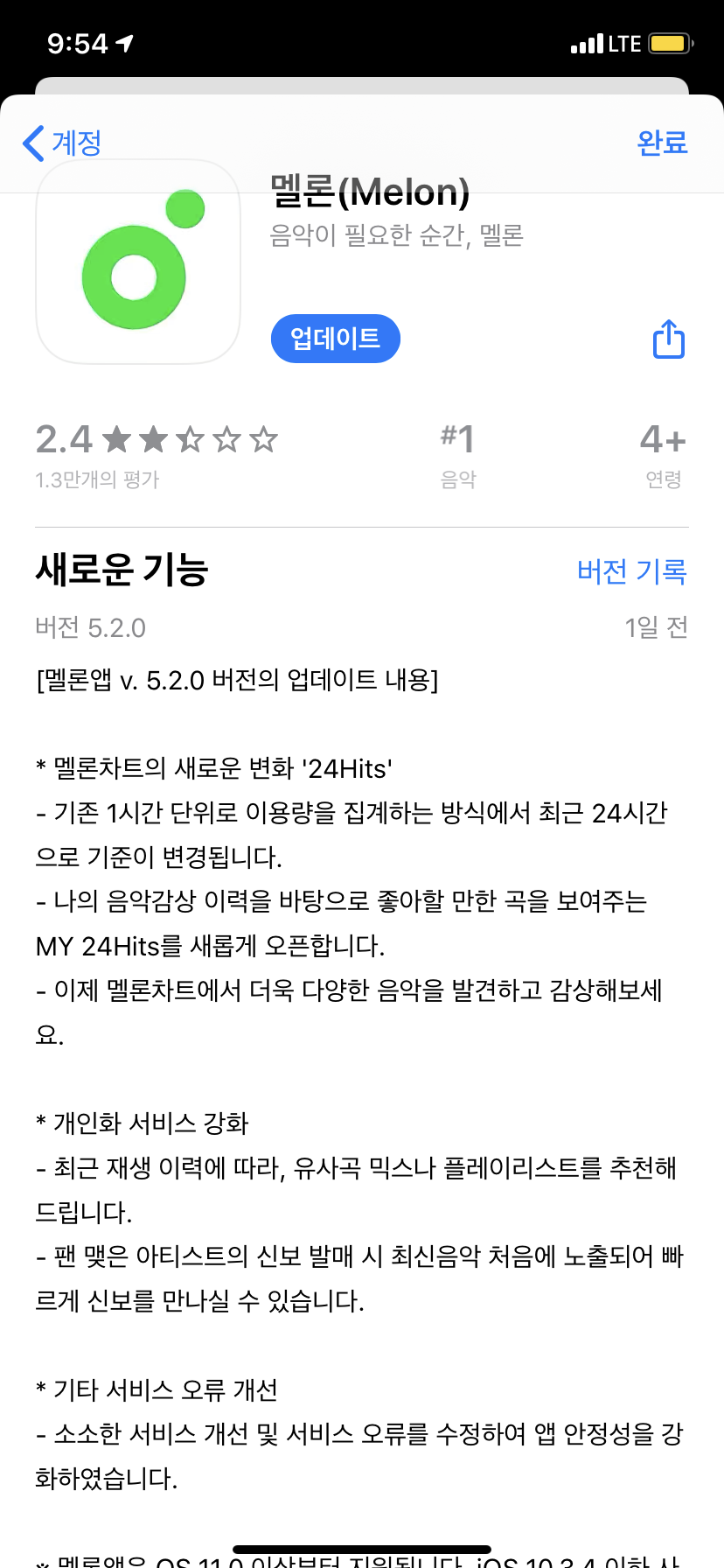
Task: Open the share sheet via the share icon
Action: (x=667, y=339)
